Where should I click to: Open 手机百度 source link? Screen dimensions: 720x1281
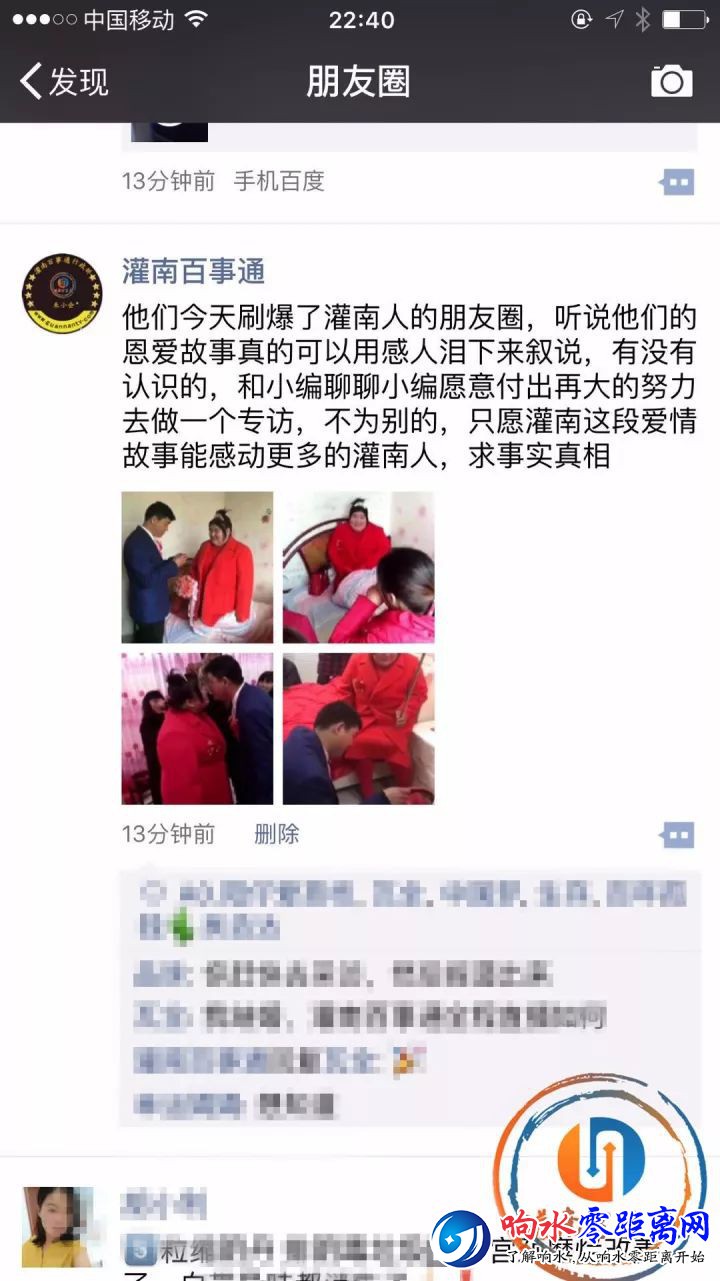click(279, 181)
